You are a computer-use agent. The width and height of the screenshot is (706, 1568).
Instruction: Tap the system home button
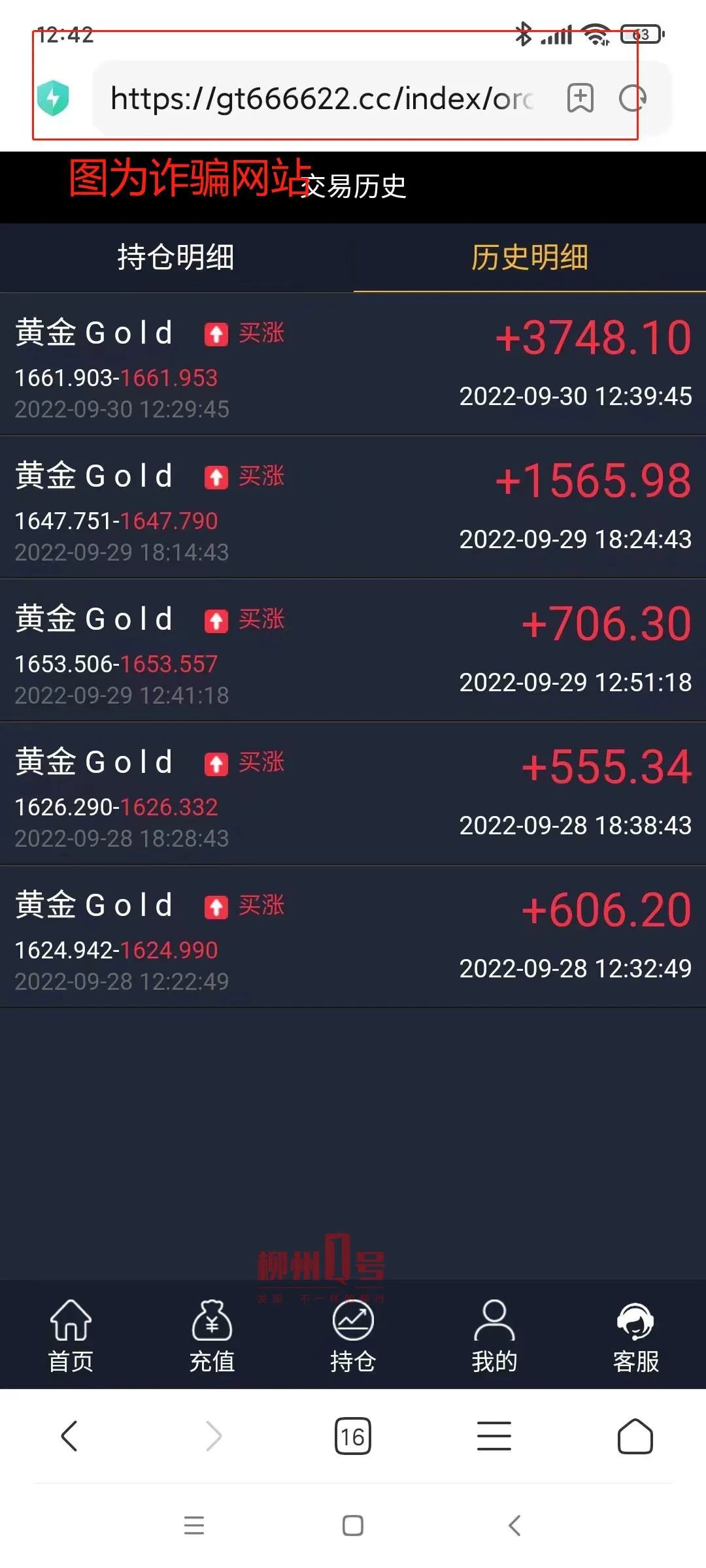coord(353,1526)
